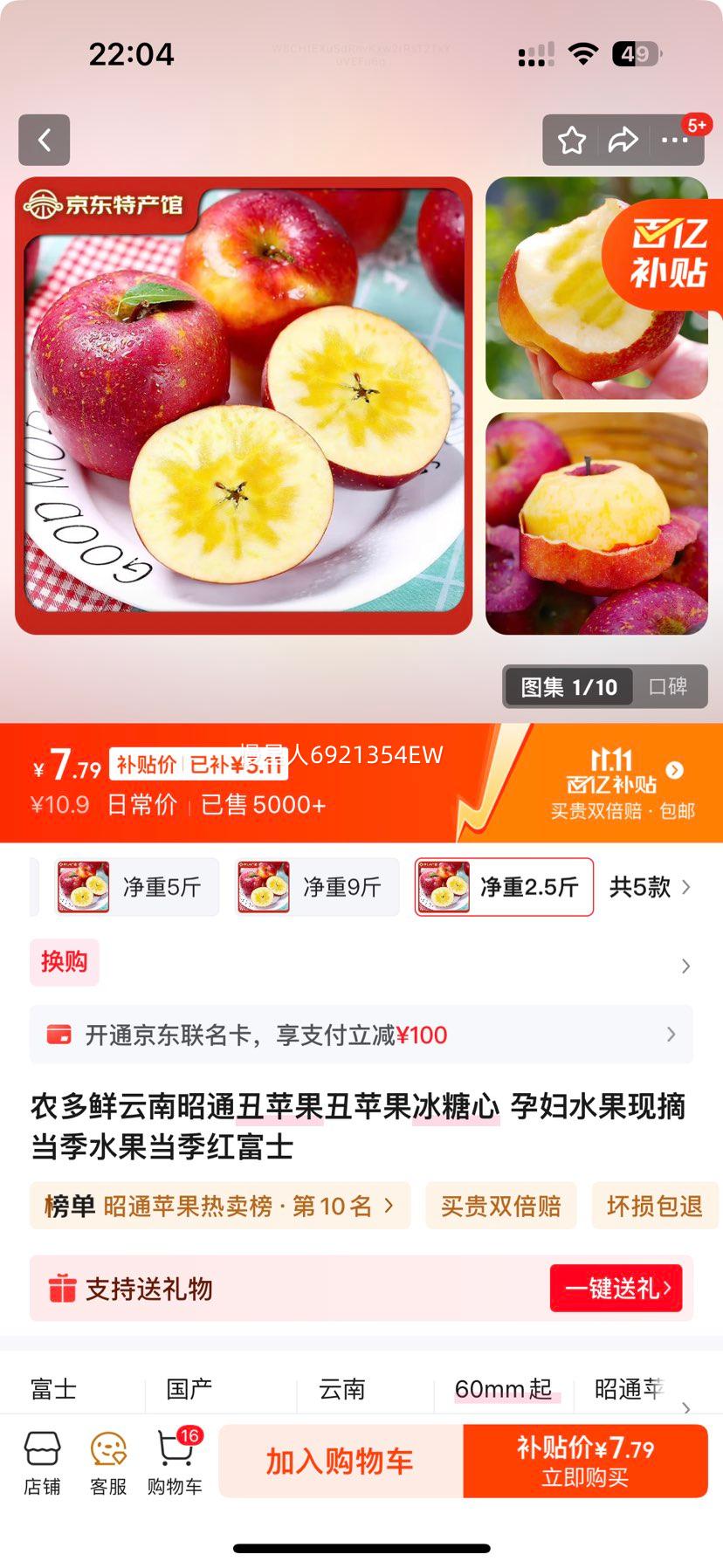Visit the 店铺 store page
The image size is (723, 1568).
(x=42, y=1462)
